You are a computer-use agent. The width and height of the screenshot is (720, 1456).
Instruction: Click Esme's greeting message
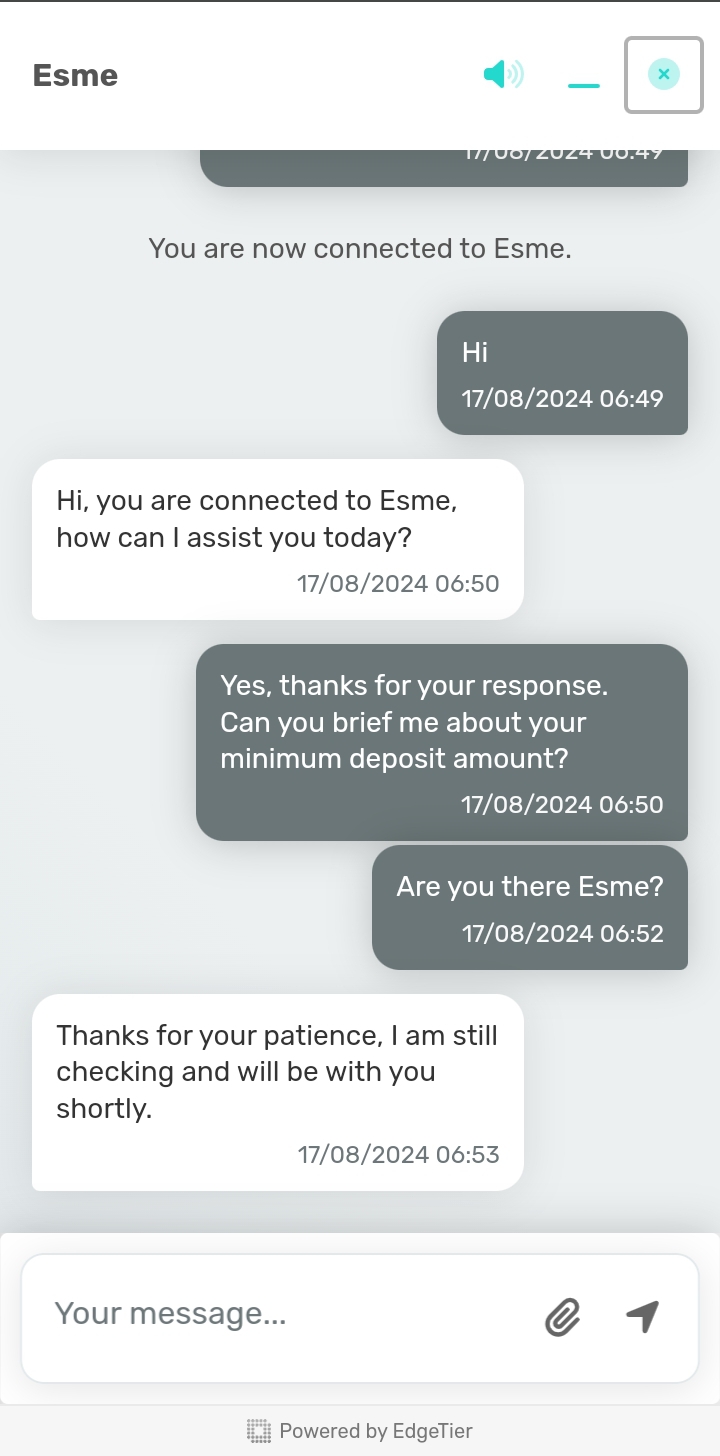coord(277,538)
